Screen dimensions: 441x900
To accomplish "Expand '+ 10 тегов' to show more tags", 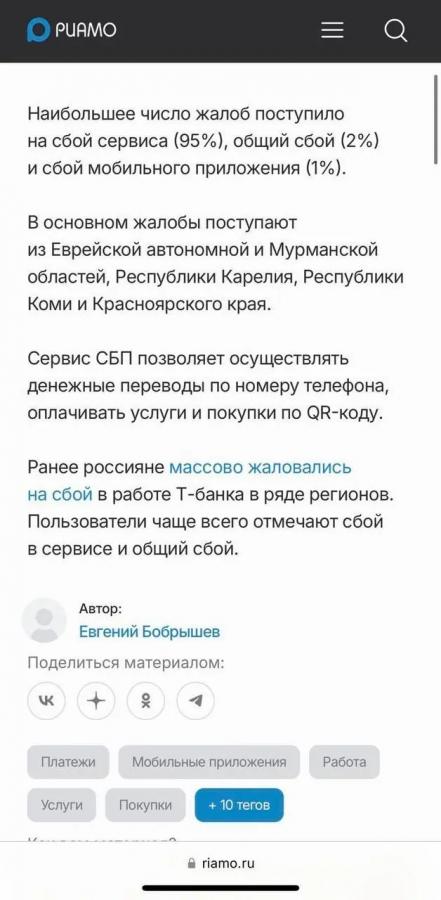I will [239, 805].
